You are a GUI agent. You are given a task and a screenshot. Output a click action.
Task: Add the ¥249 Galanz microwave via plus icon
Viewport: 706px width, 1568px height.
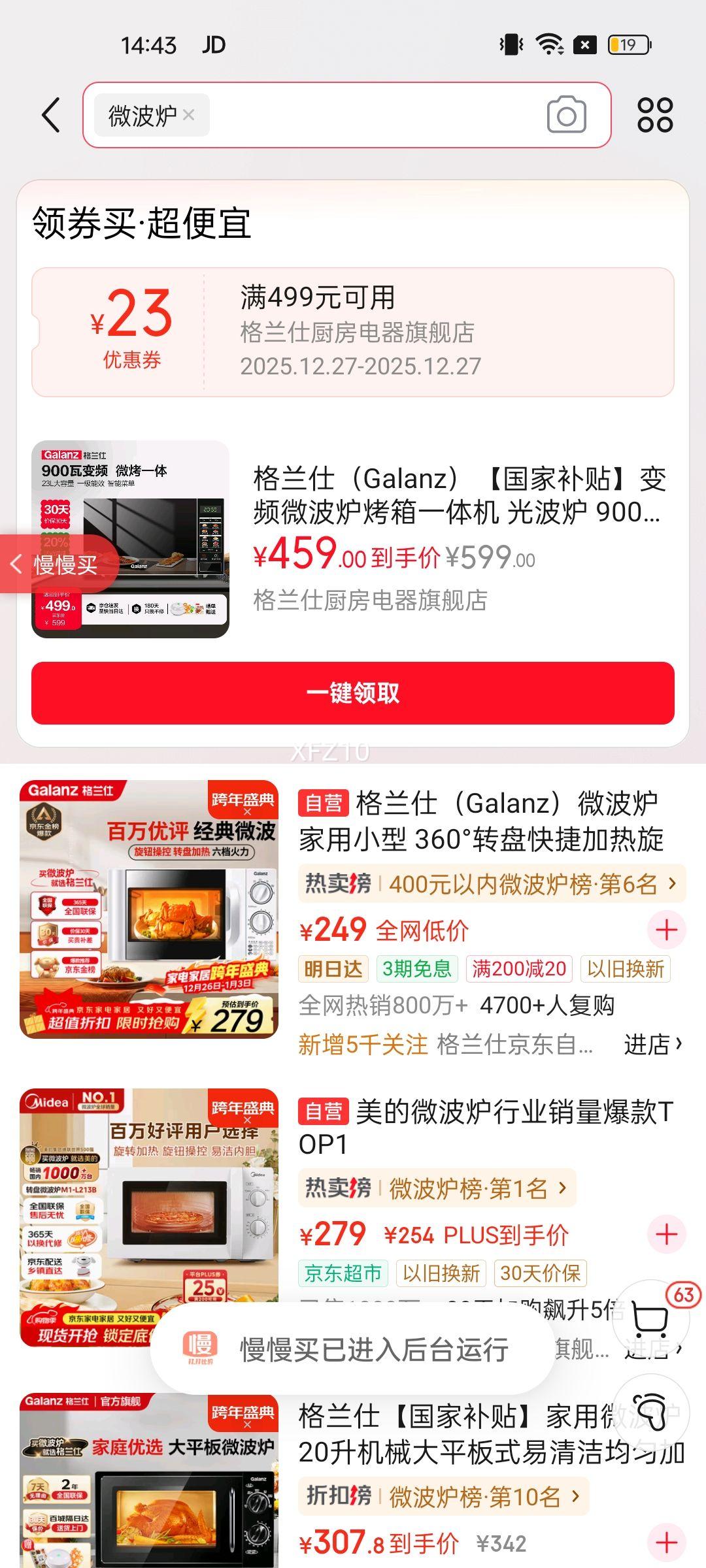[x=665, y=929]
